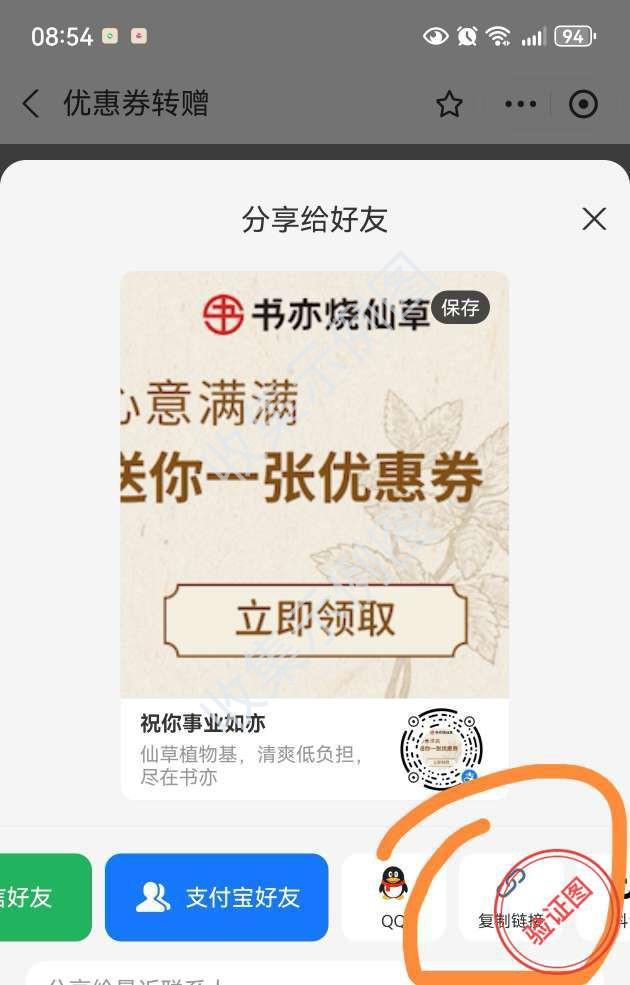Tap 复制链接 to copy the link
The image size is (630, 985).
click(511, 897)
